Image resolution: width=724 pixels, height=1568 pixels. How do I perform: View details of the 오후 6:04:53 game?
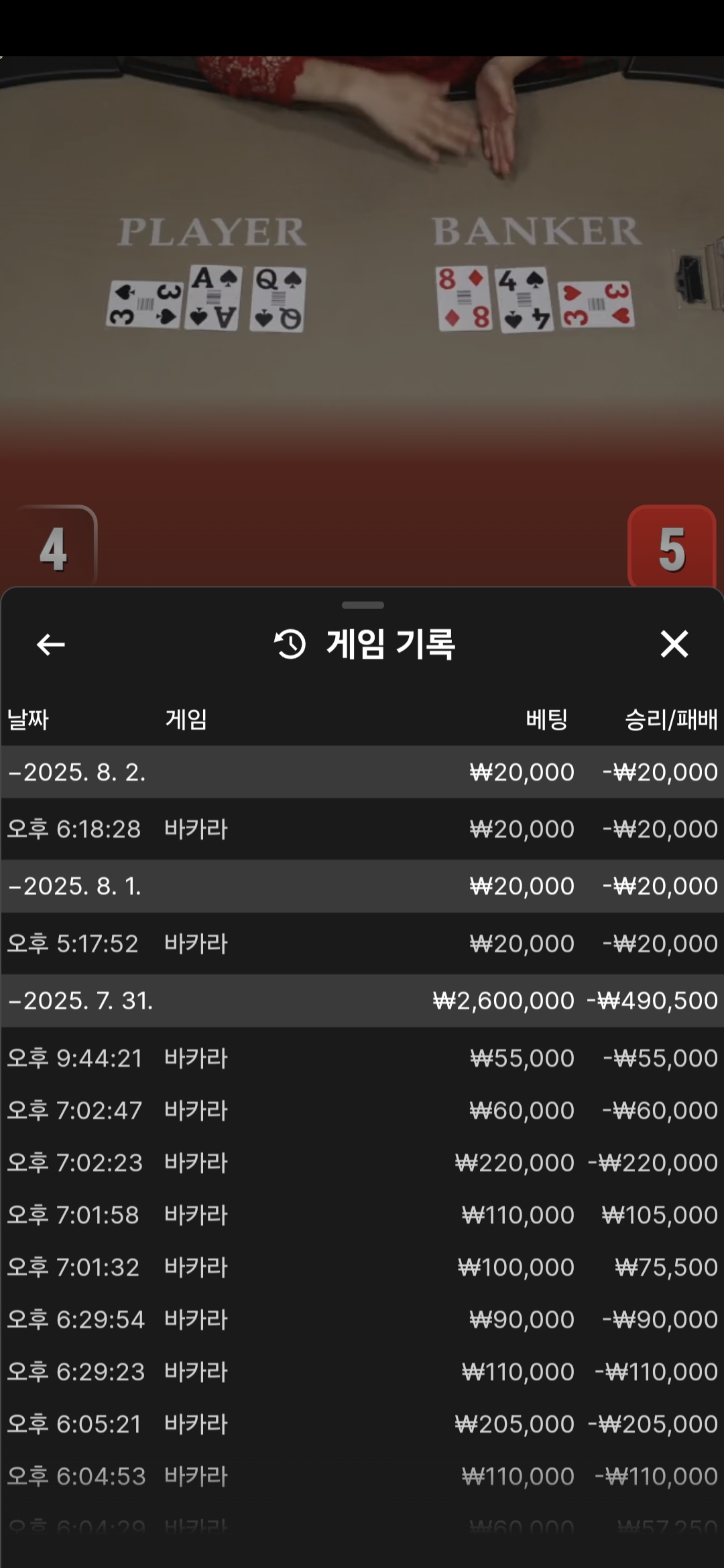[362, 1476]
